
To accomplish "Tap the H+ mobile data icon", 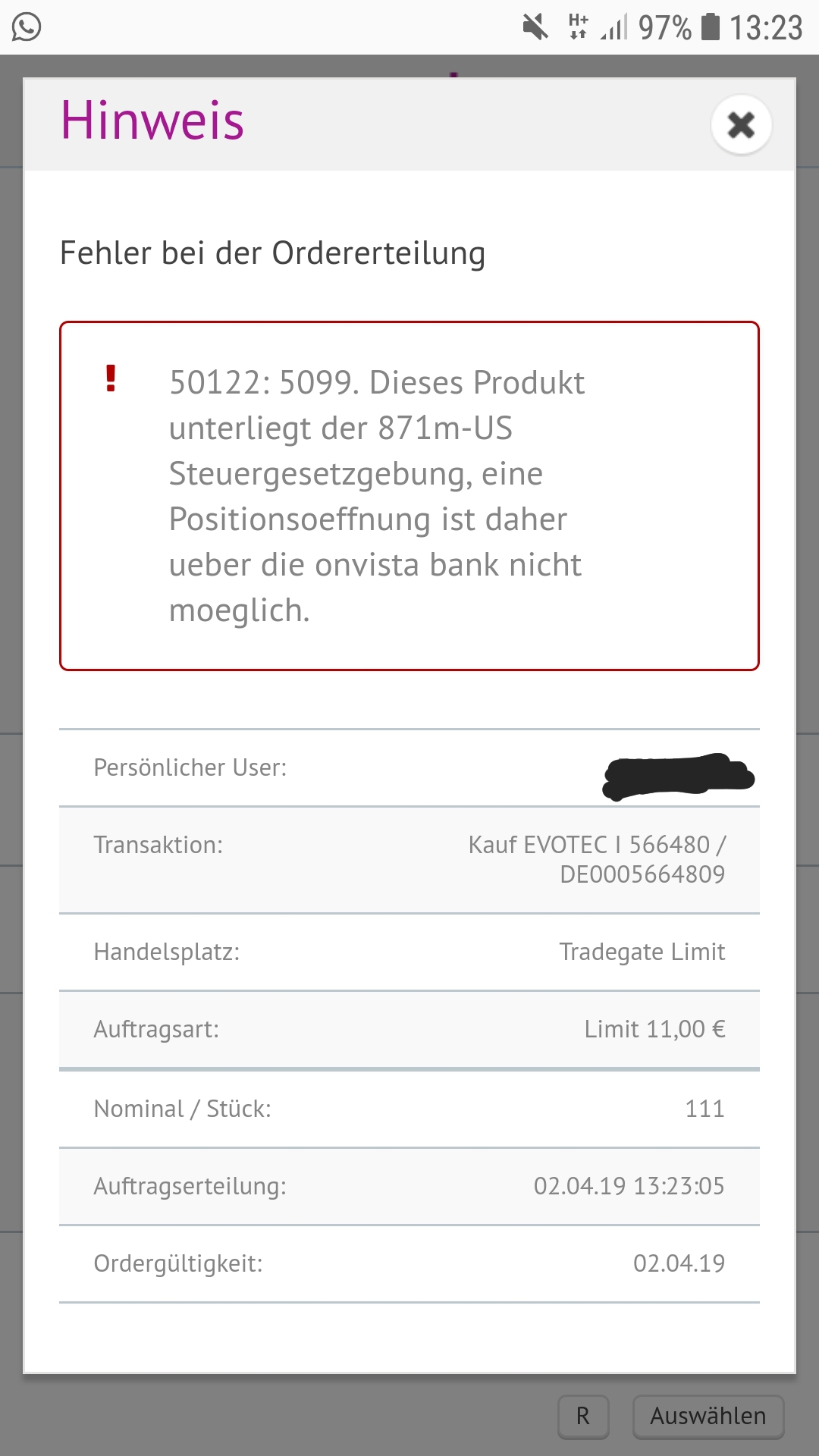I will coord(577,28).
